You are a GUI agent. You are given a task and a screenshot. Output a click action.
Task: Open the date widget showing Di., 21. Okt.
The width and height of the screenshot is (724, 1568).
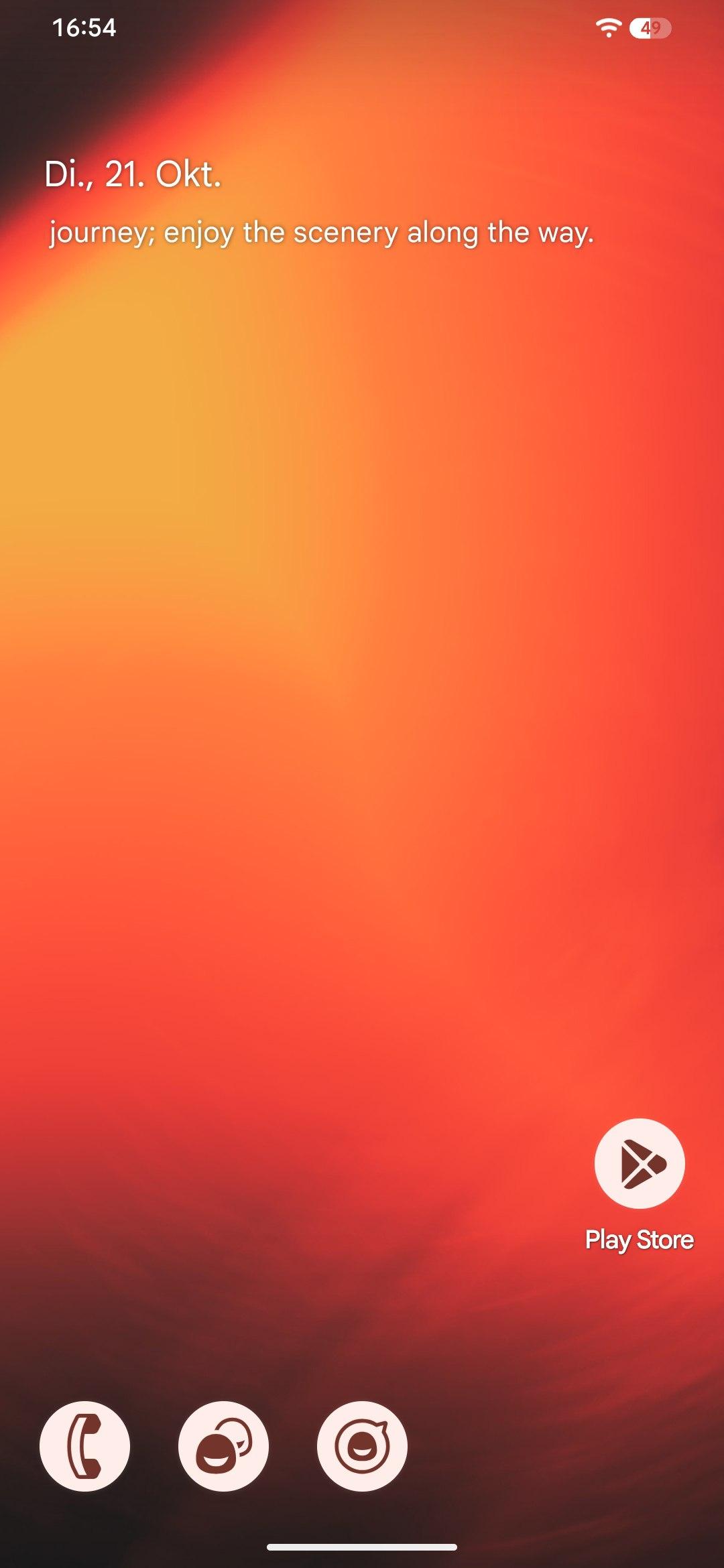(133, 174)
